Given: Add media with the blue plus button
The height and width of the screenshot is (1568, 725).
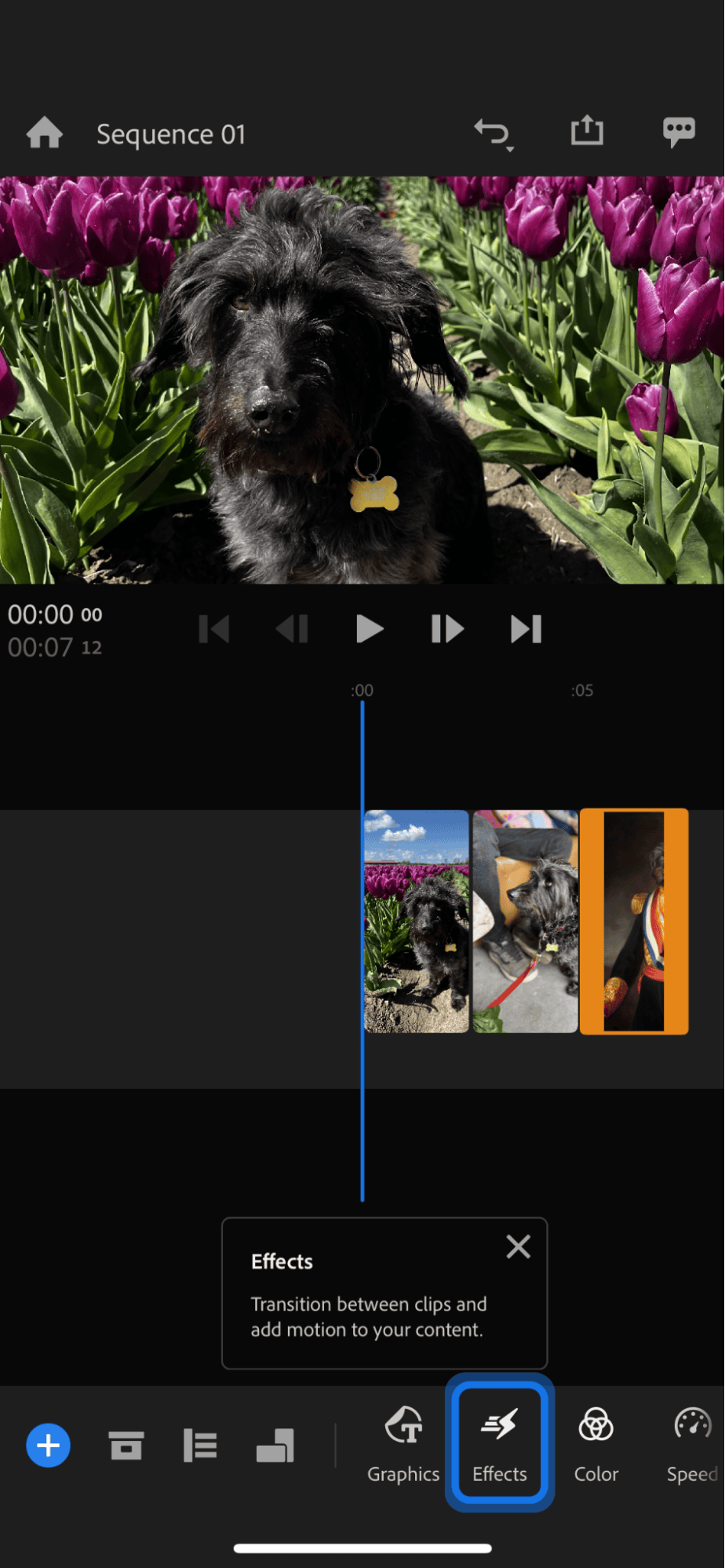Looking at the screenshot, I should click(49, 1445).
